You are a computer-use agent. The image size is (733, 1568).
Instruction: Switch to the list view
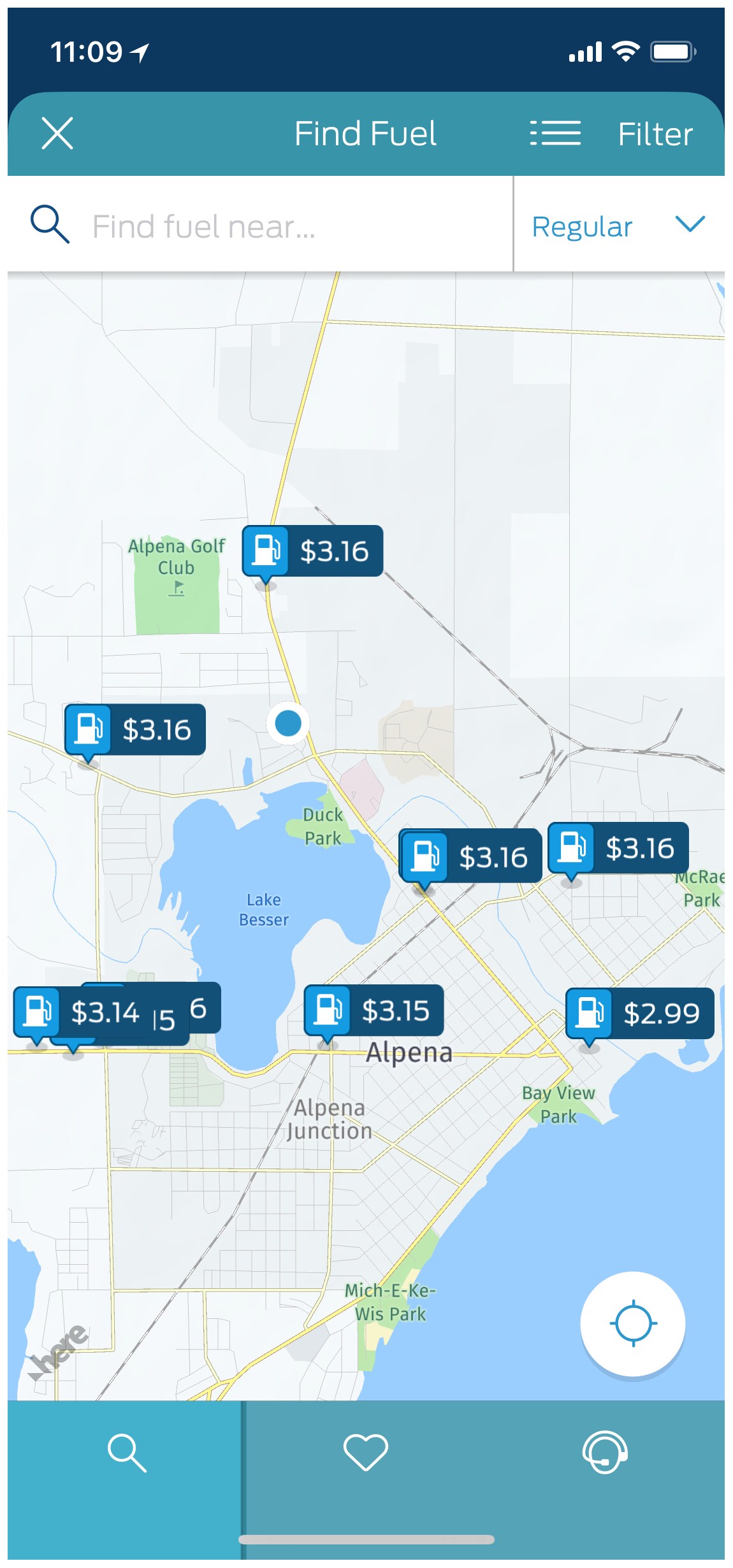(555, 133)
